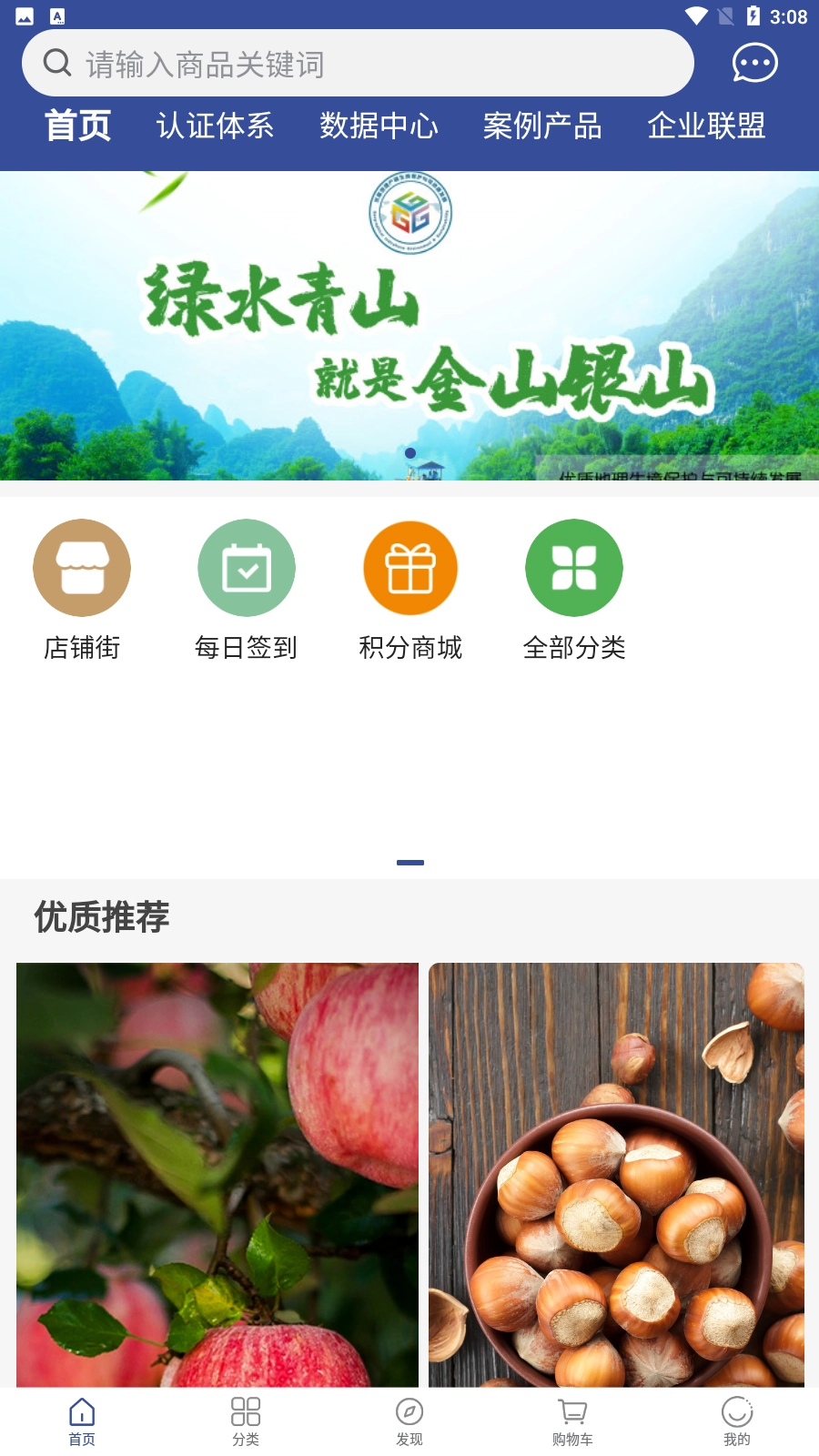Viewport: 819px width, 1456px height.
Task: Open the 积分商城 points mall icon
Action: (x=410, y=567)
